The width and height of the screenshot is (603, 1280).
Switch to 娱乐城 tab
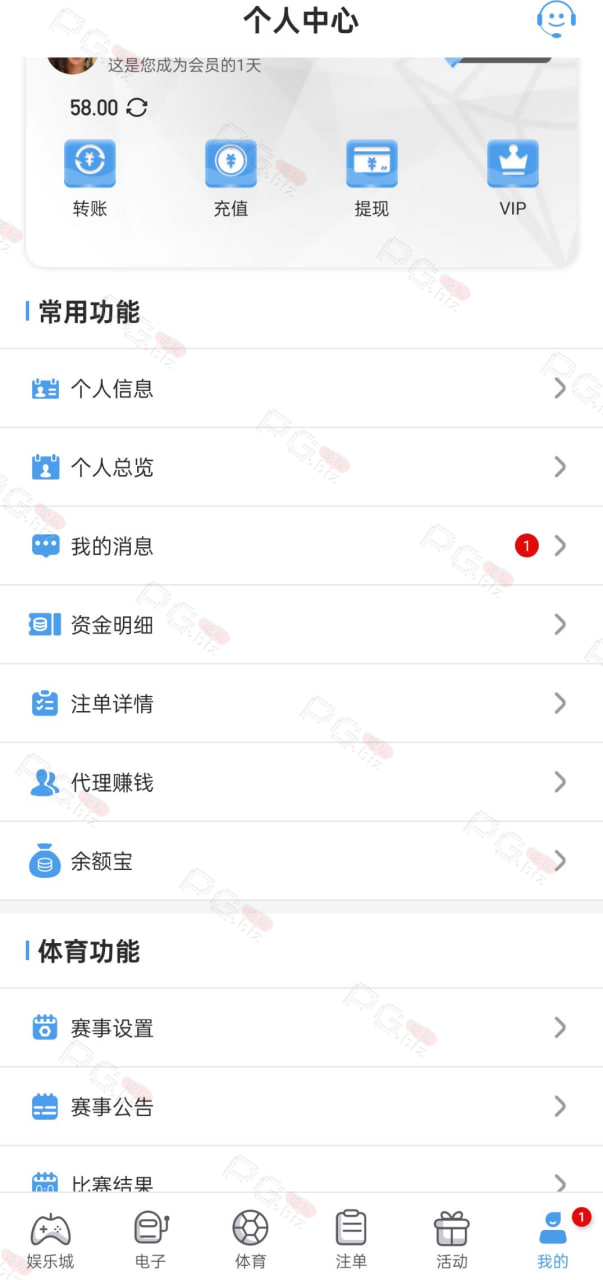pyautogui.click(x=50, y=1239)
